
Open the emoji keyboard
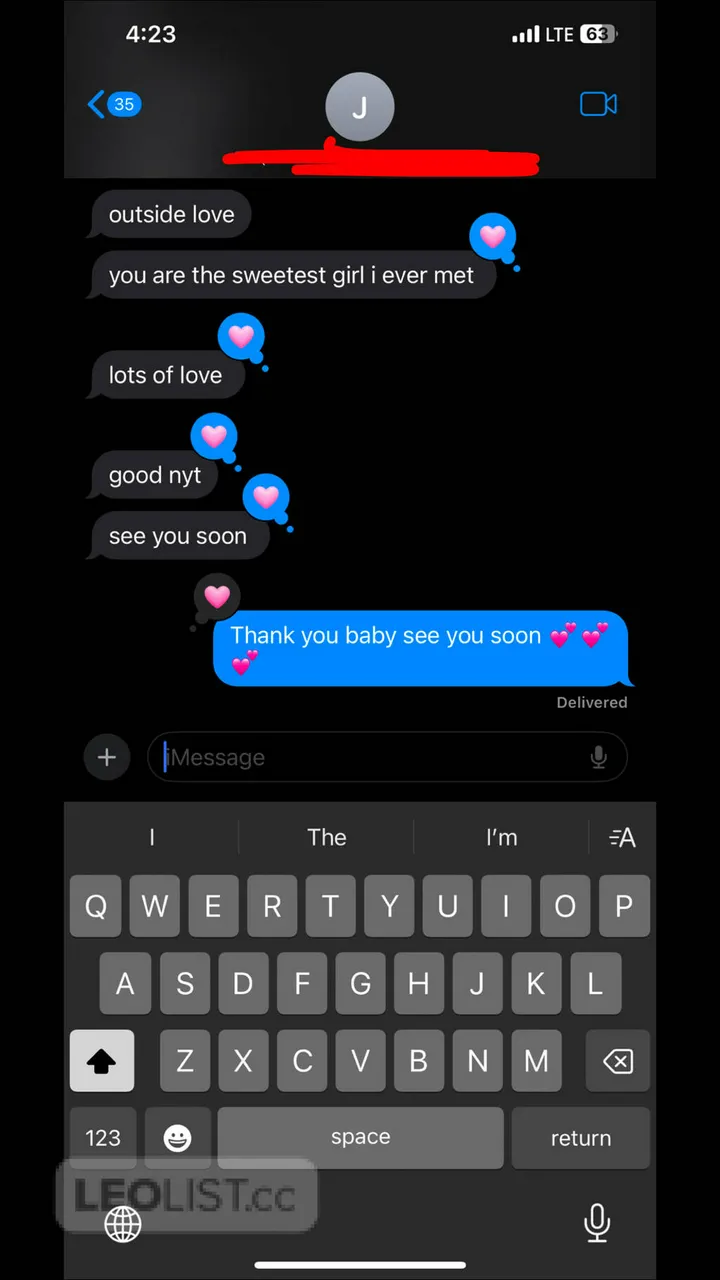177,1138
